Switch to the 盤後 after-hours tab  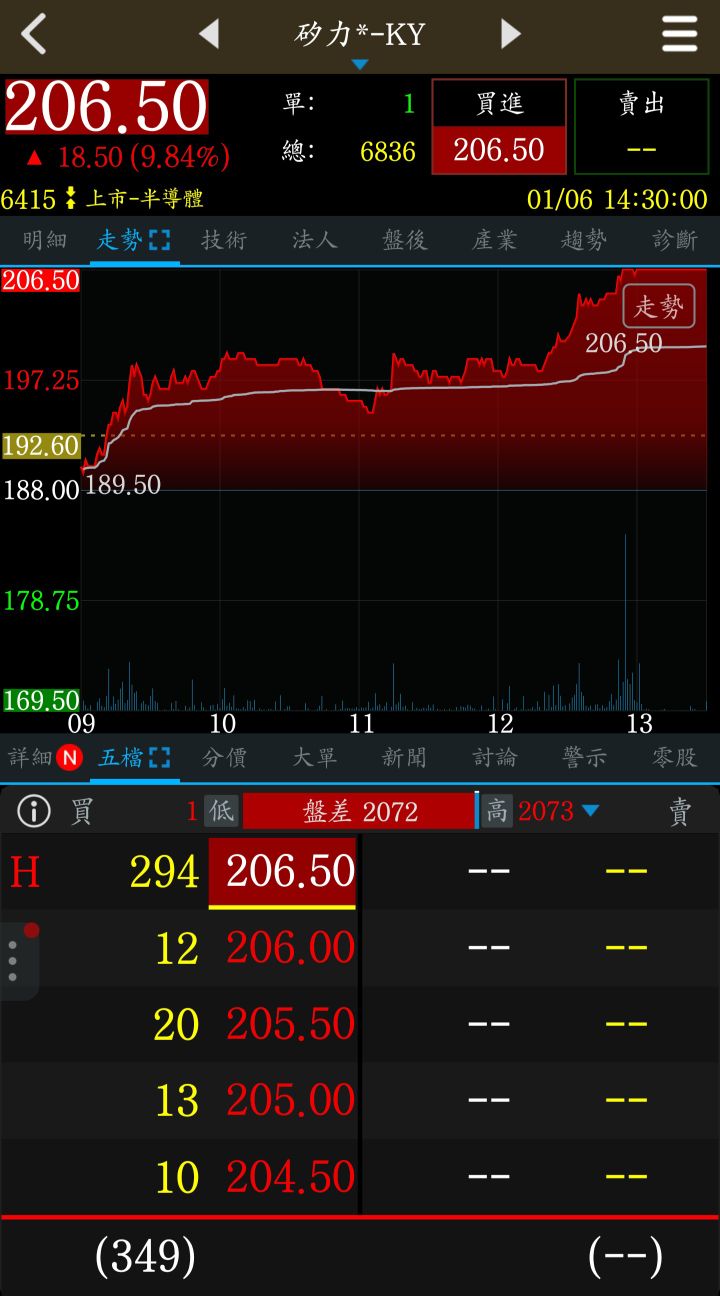[x=405, y=240]
